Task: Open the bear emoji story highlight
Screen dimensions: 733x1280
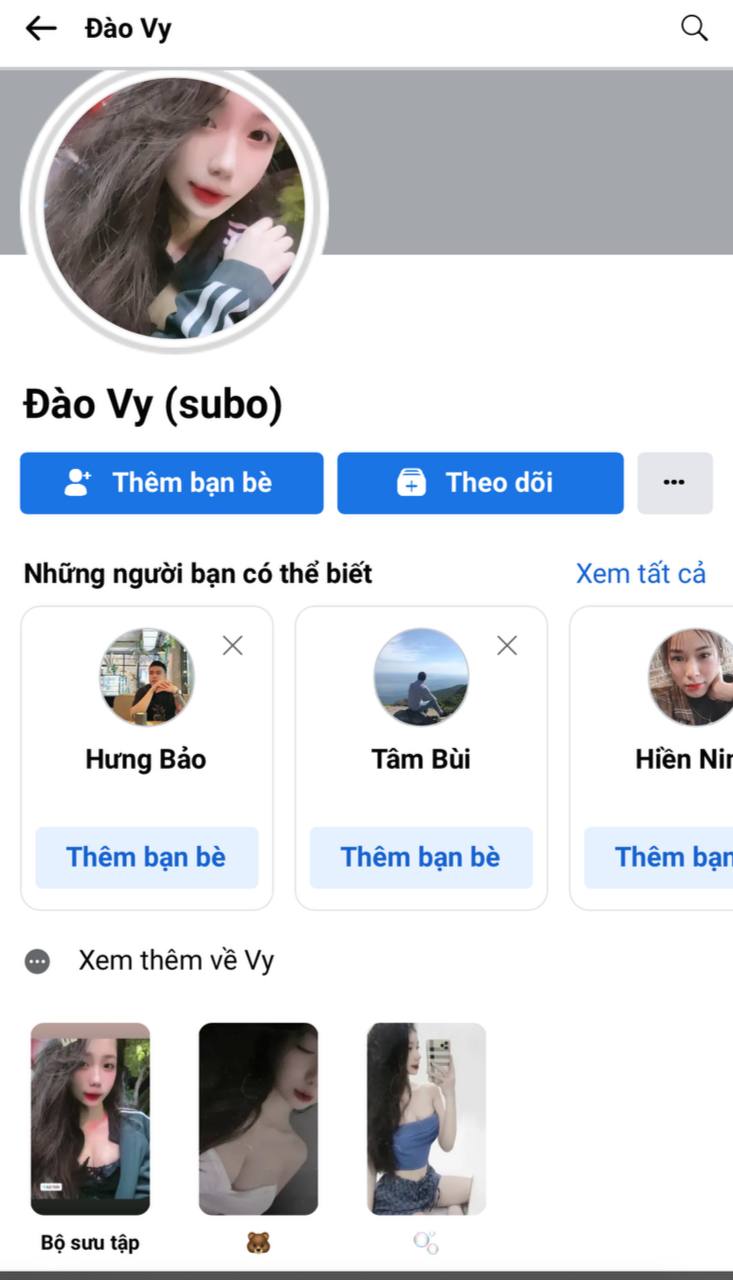Action: (x=258, y=1118)
